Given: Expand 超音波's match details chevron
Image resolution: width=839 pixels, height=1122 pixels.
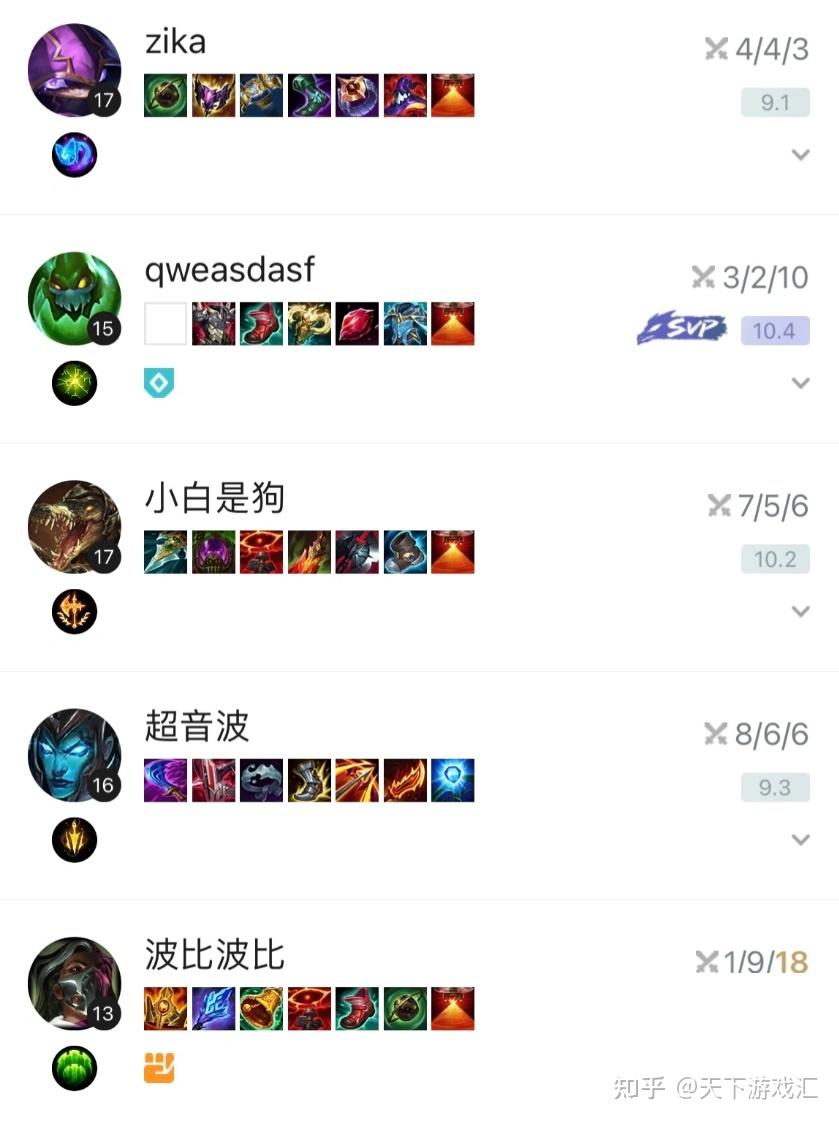Looking at the screenshot, I should (800, 839).
